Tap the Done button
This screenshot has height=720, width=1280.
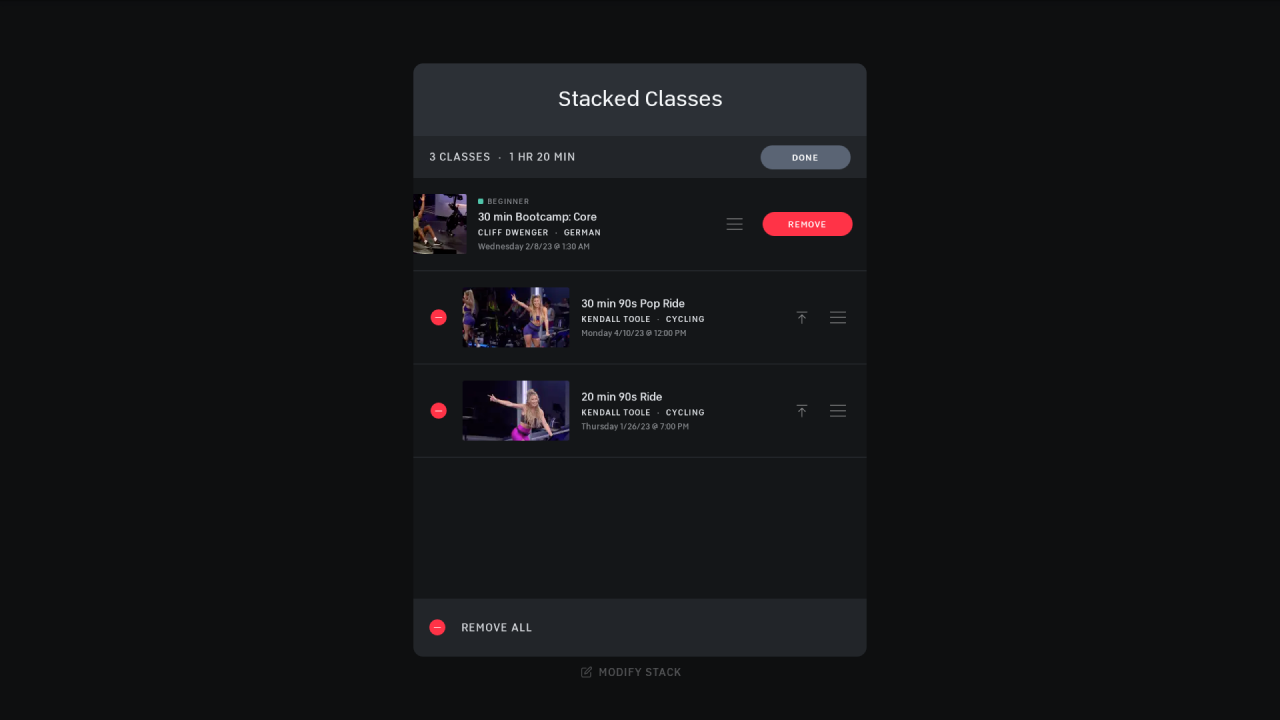(x=805, y=157)
